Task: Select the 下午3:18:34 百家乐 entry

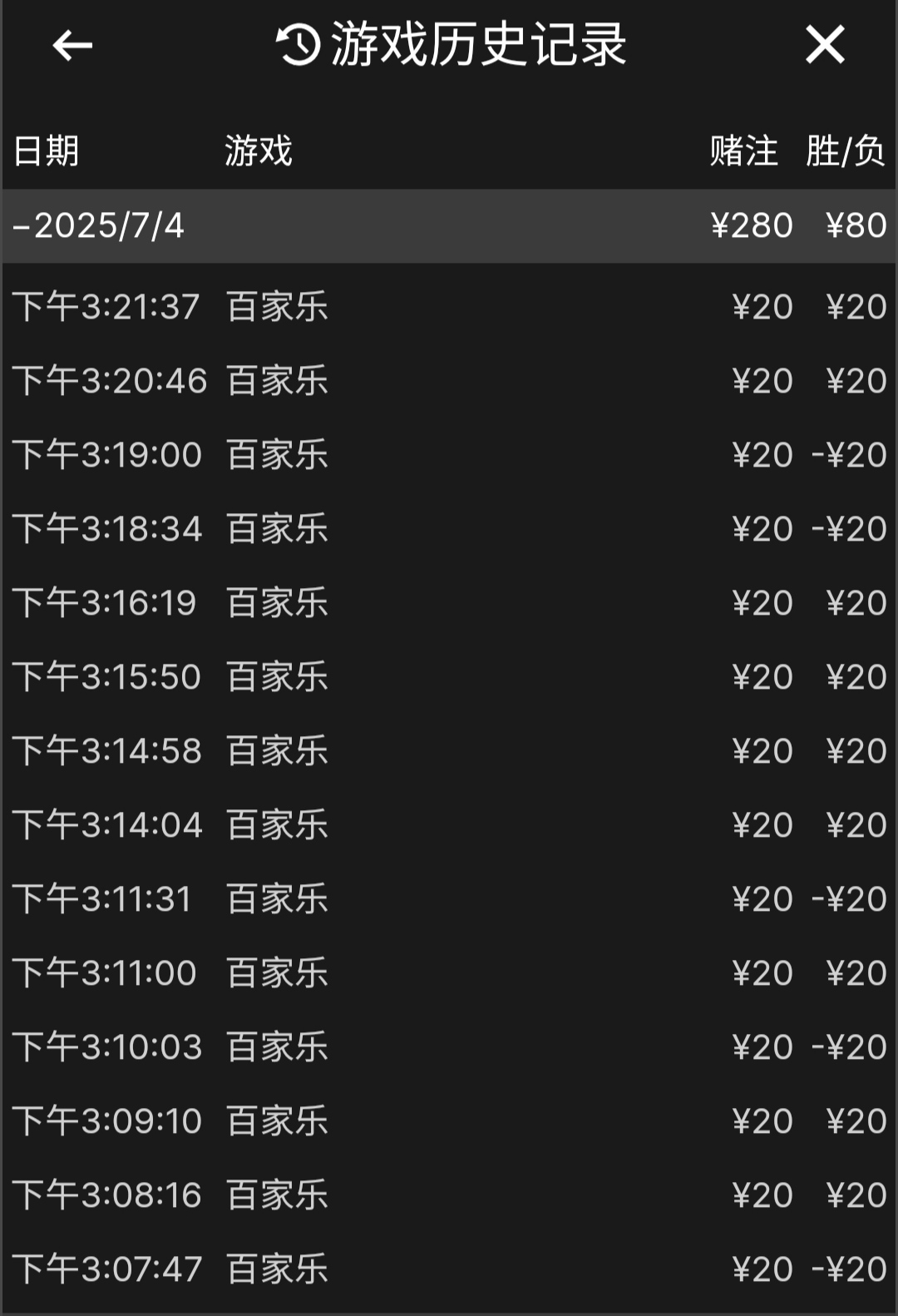Action: pyautogui.click(x=449, y=529)
